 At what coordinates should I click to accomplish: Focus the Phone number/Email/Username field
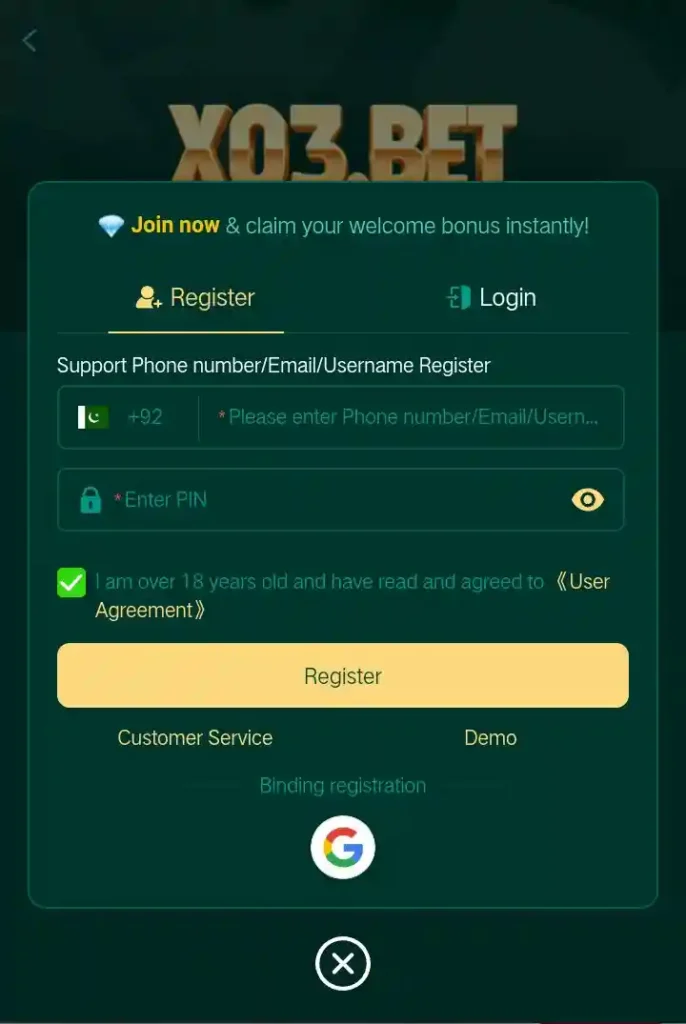tap(410, 417)
